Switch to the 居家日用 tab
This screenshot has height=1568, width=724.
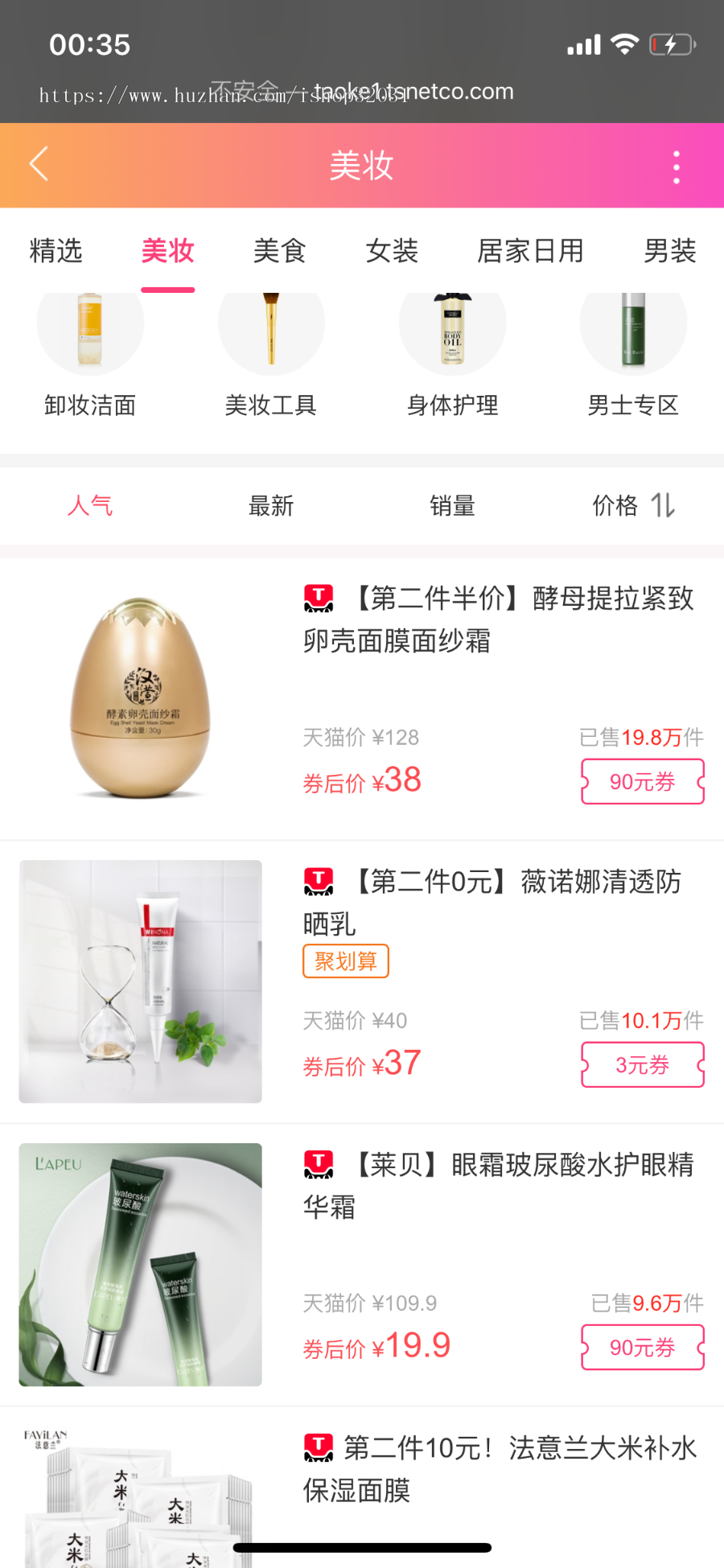530,251
